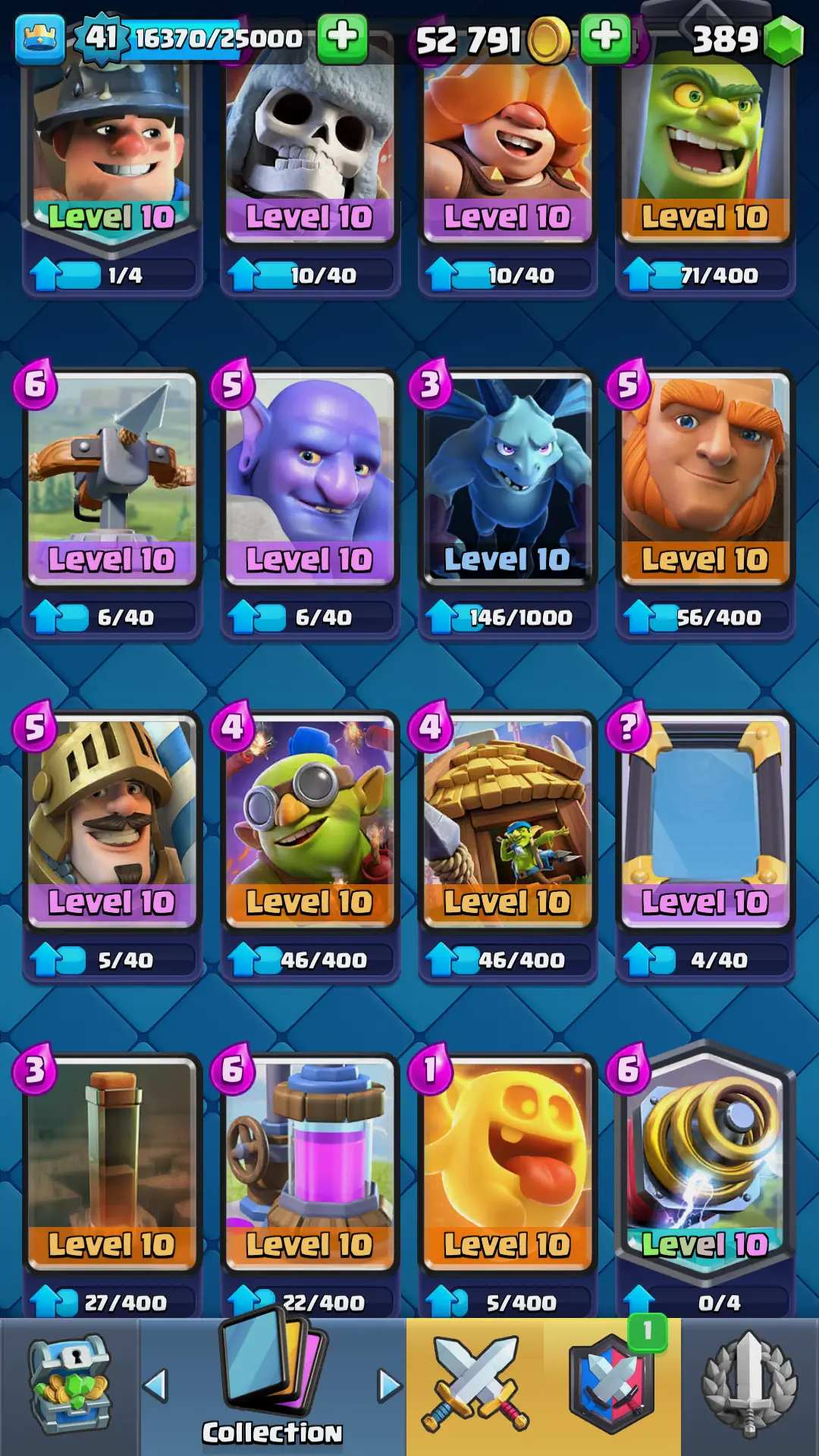
Task: Switch to the Battle crossed swords tab
Action: 475,1386
